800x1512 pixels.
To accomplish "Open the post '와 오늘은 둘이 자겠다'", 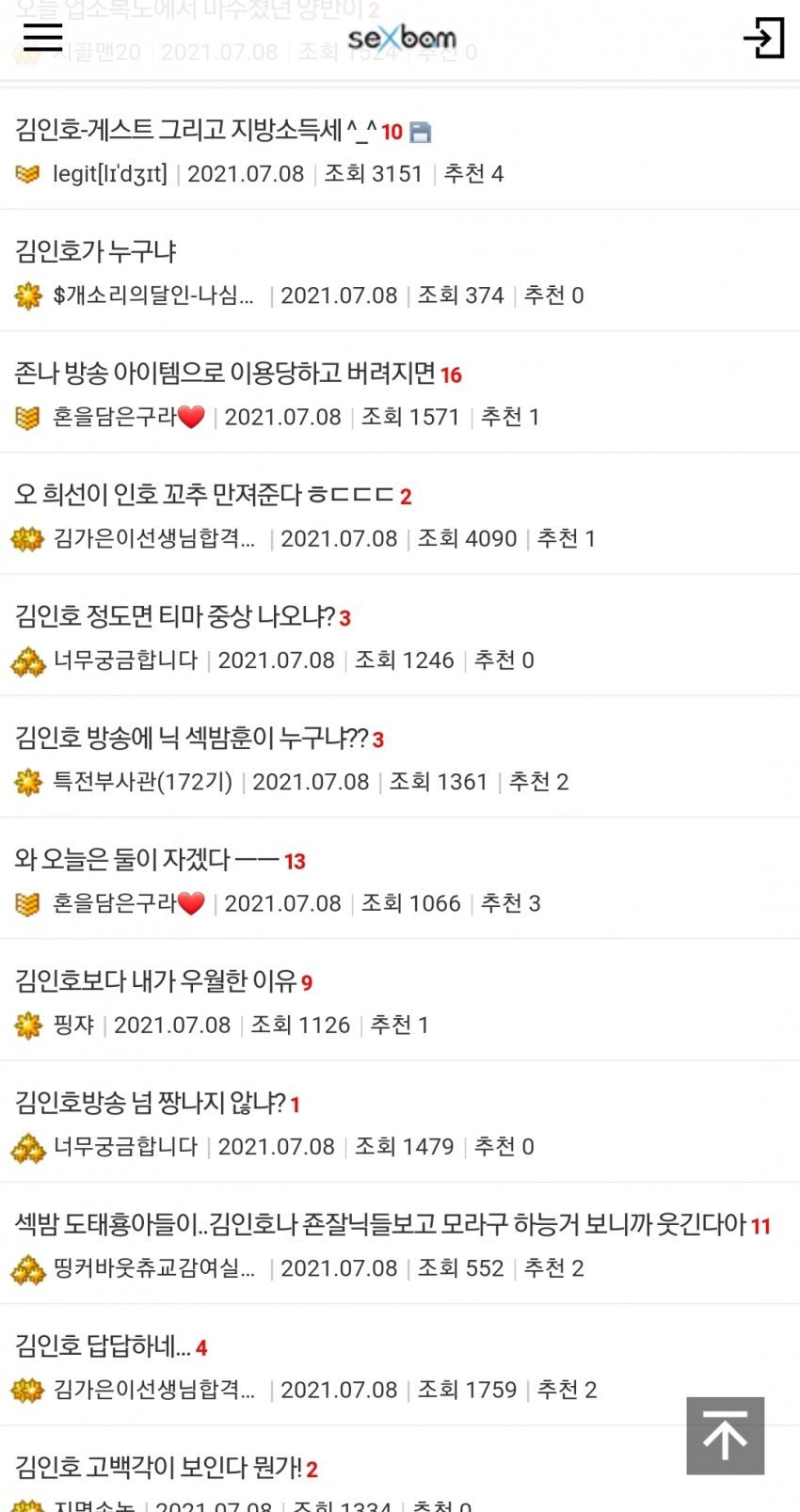I will point(146,860).
